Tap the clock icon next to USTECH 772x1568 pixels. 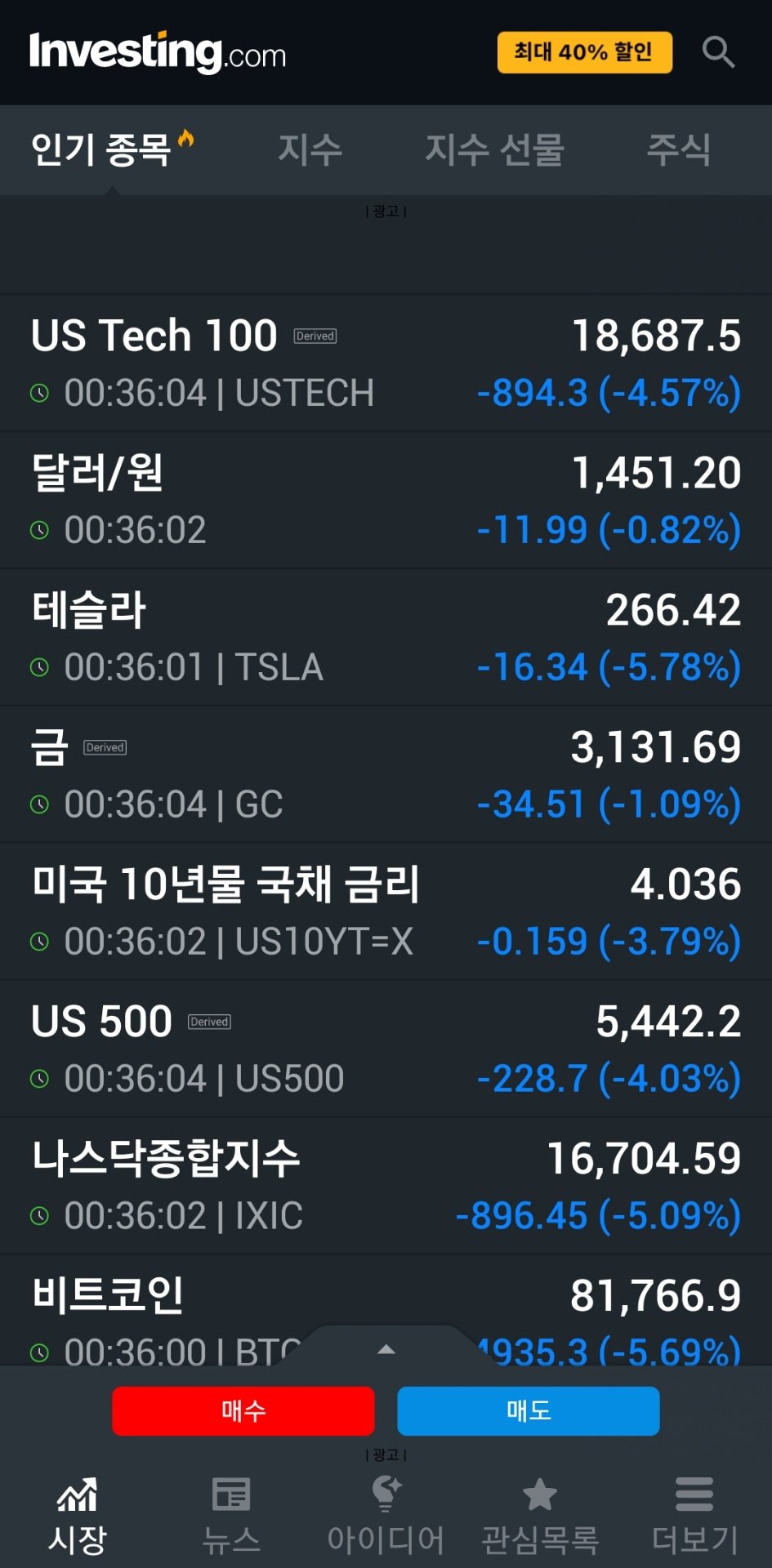click(x=38, y=393)
